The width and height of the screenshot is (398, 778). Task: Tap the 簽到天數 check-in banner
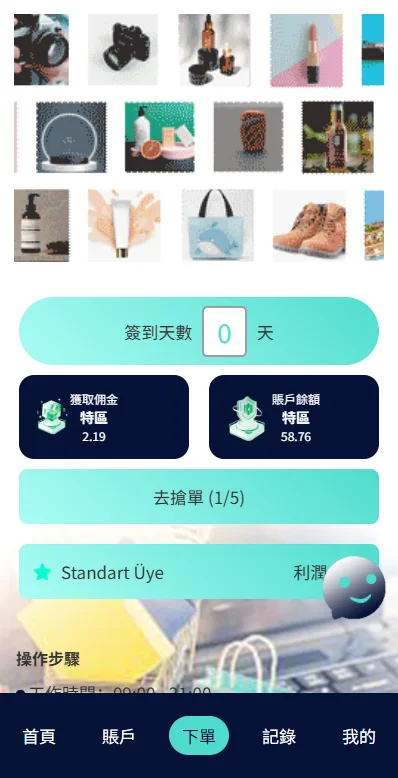(x=199, y=331)
